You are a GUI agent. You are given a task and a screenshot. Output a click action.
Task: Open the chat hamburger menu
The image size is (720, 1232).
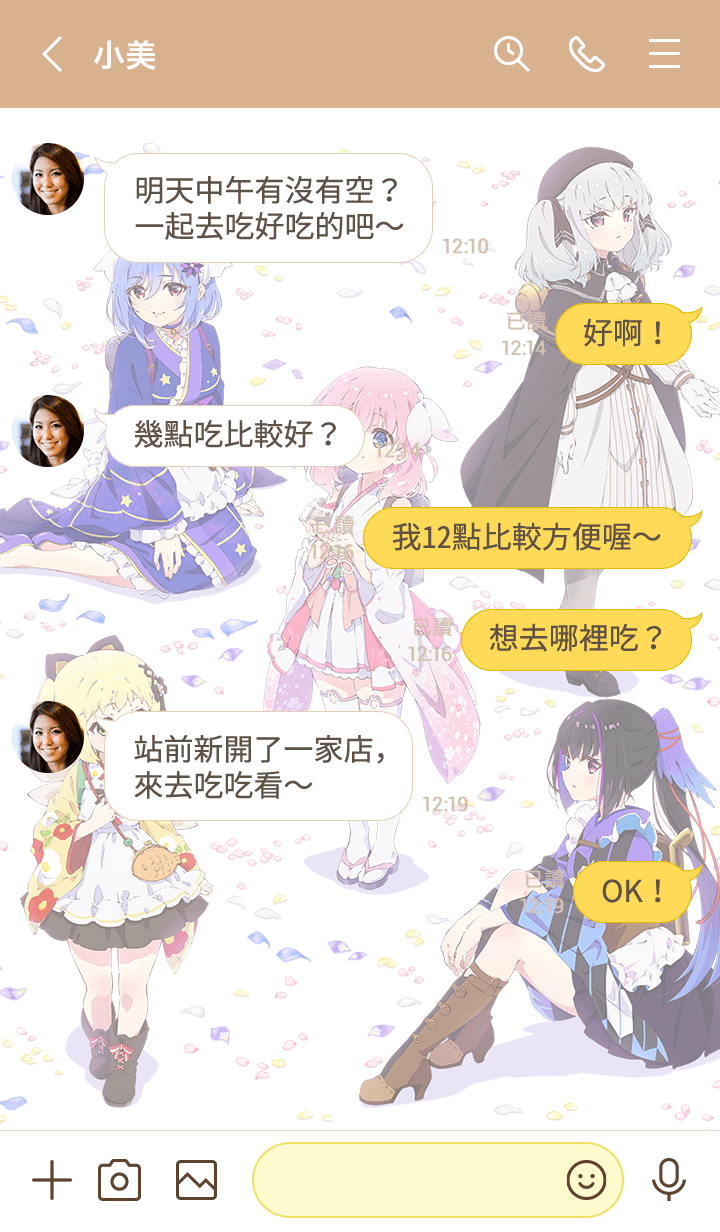tap(664, 54)
